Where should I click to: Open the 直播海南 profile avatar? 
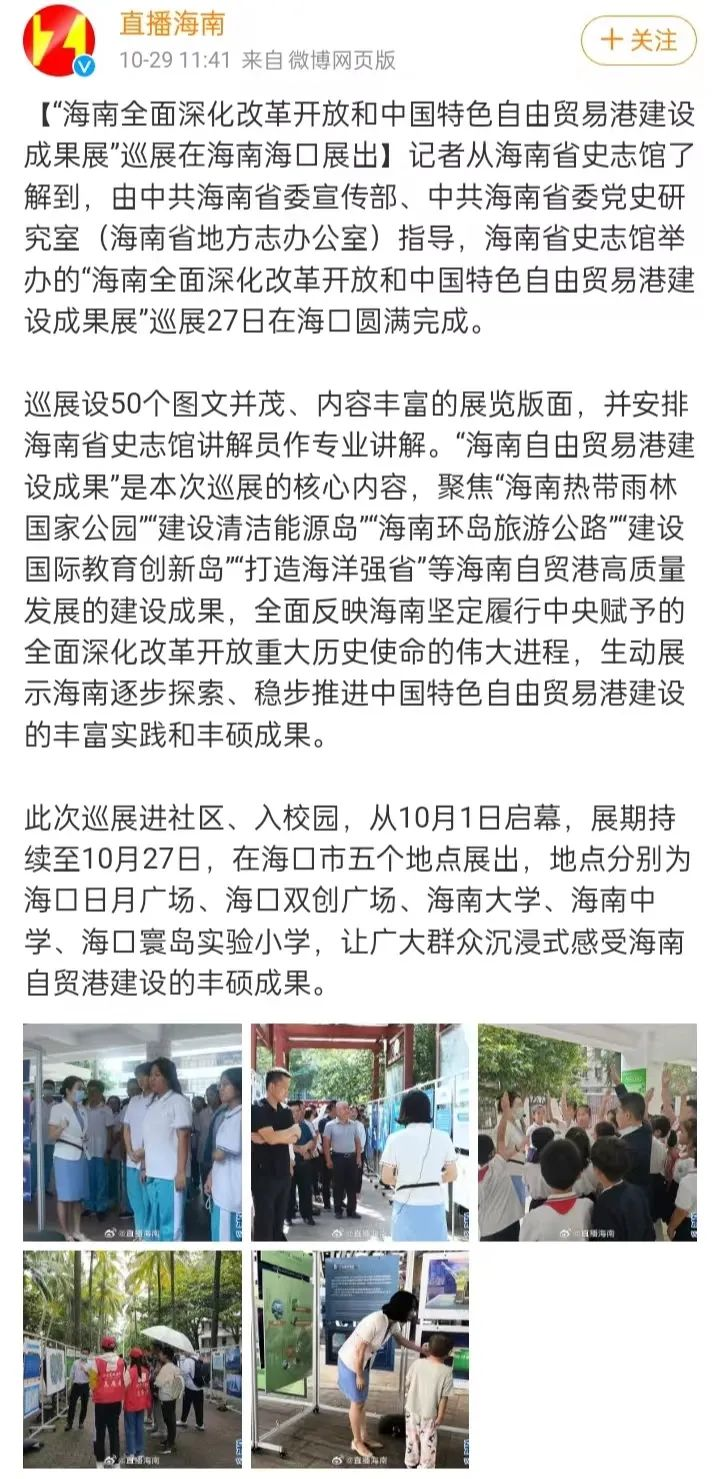click(60, 40)
